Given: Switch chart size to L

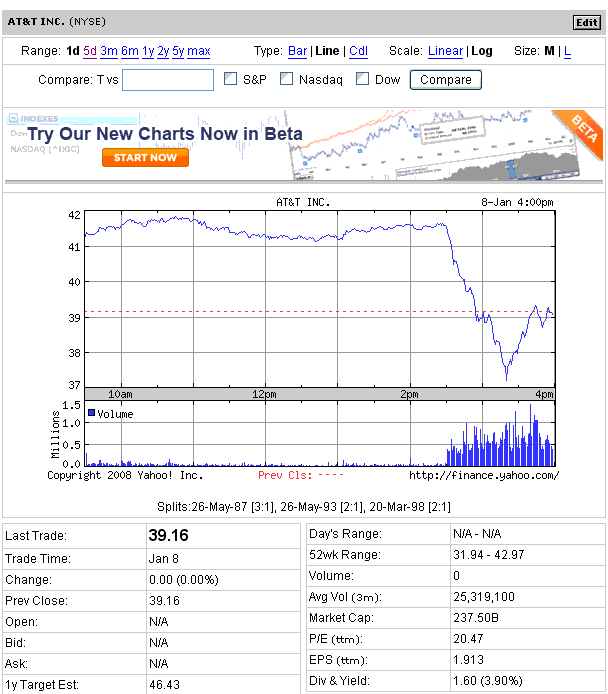Looking at the screenshot, I should 568,51.
